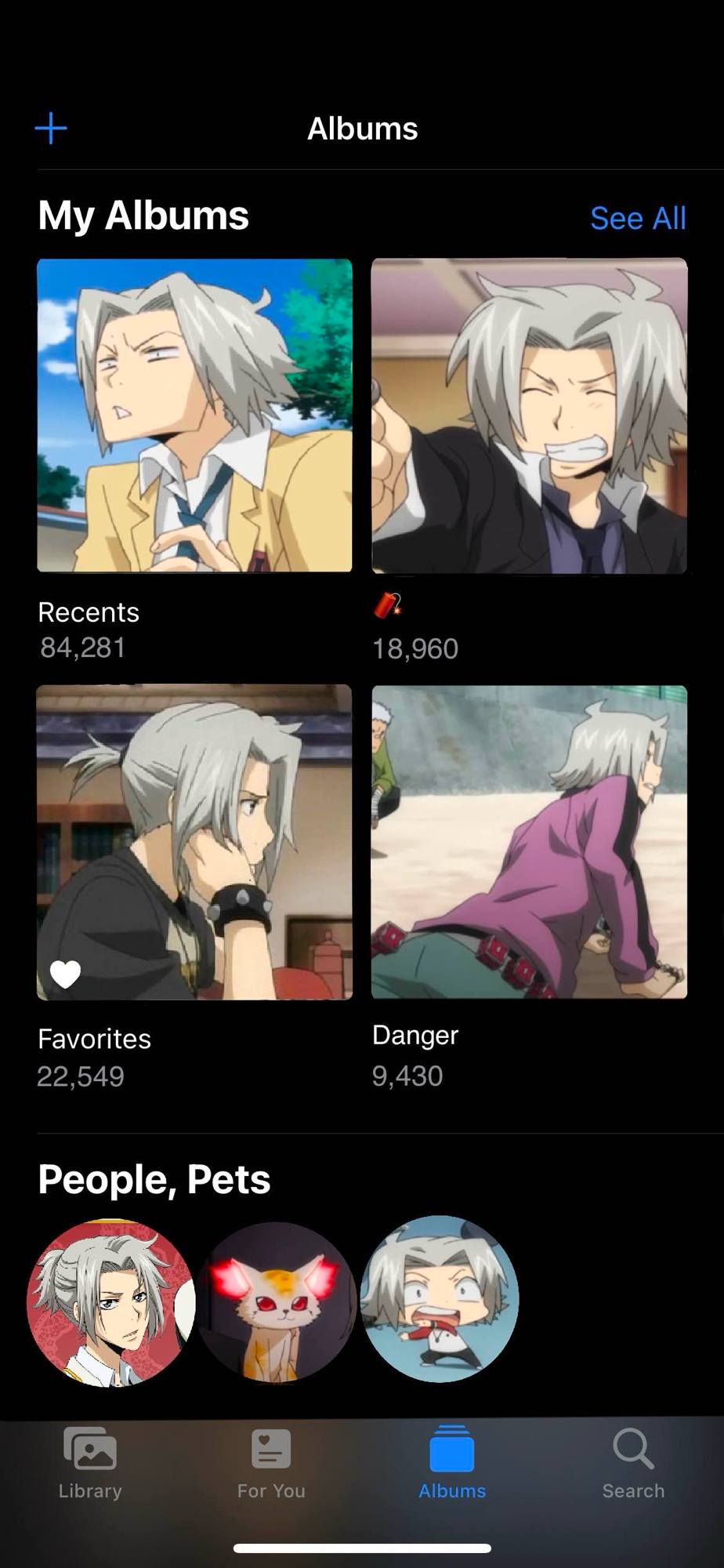Open the Danger album
The image size is (724, 1568).
529,842
